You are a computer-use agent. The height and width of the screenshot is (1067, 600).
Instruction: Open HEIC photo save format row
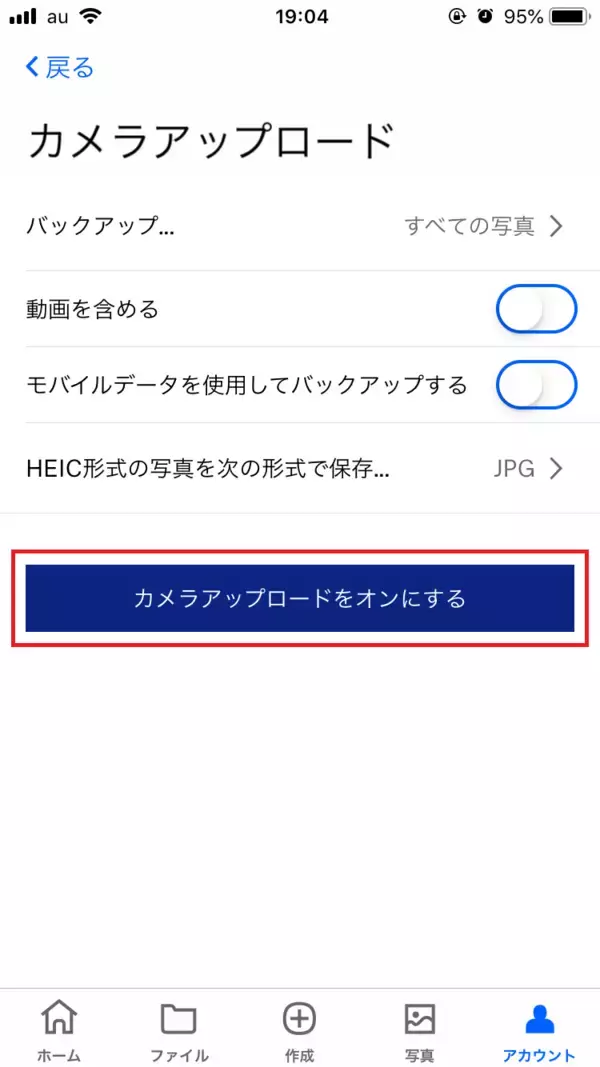[x=298, y=467]
